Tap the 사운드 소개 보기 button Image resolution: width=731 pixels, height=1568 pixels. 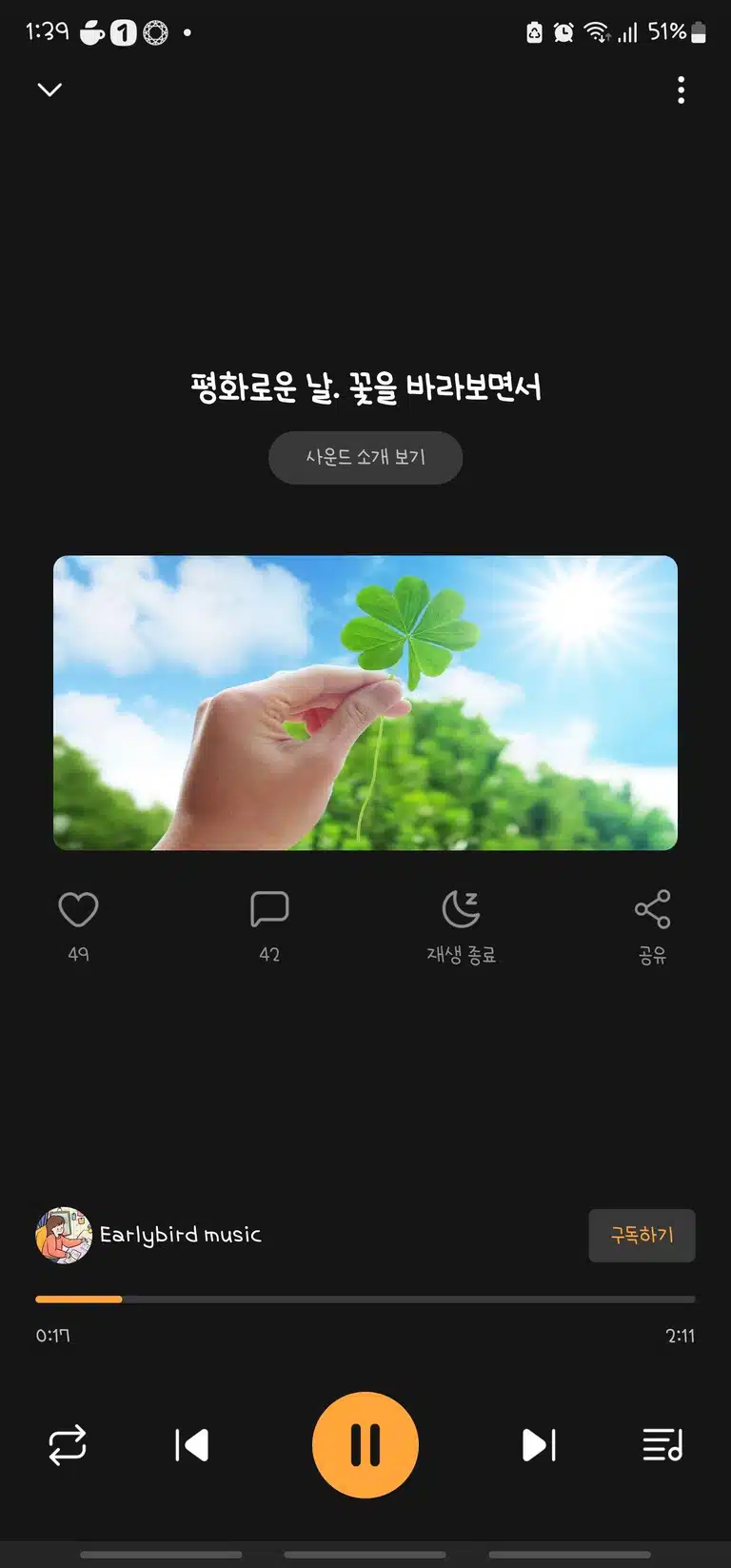(365, 457)
